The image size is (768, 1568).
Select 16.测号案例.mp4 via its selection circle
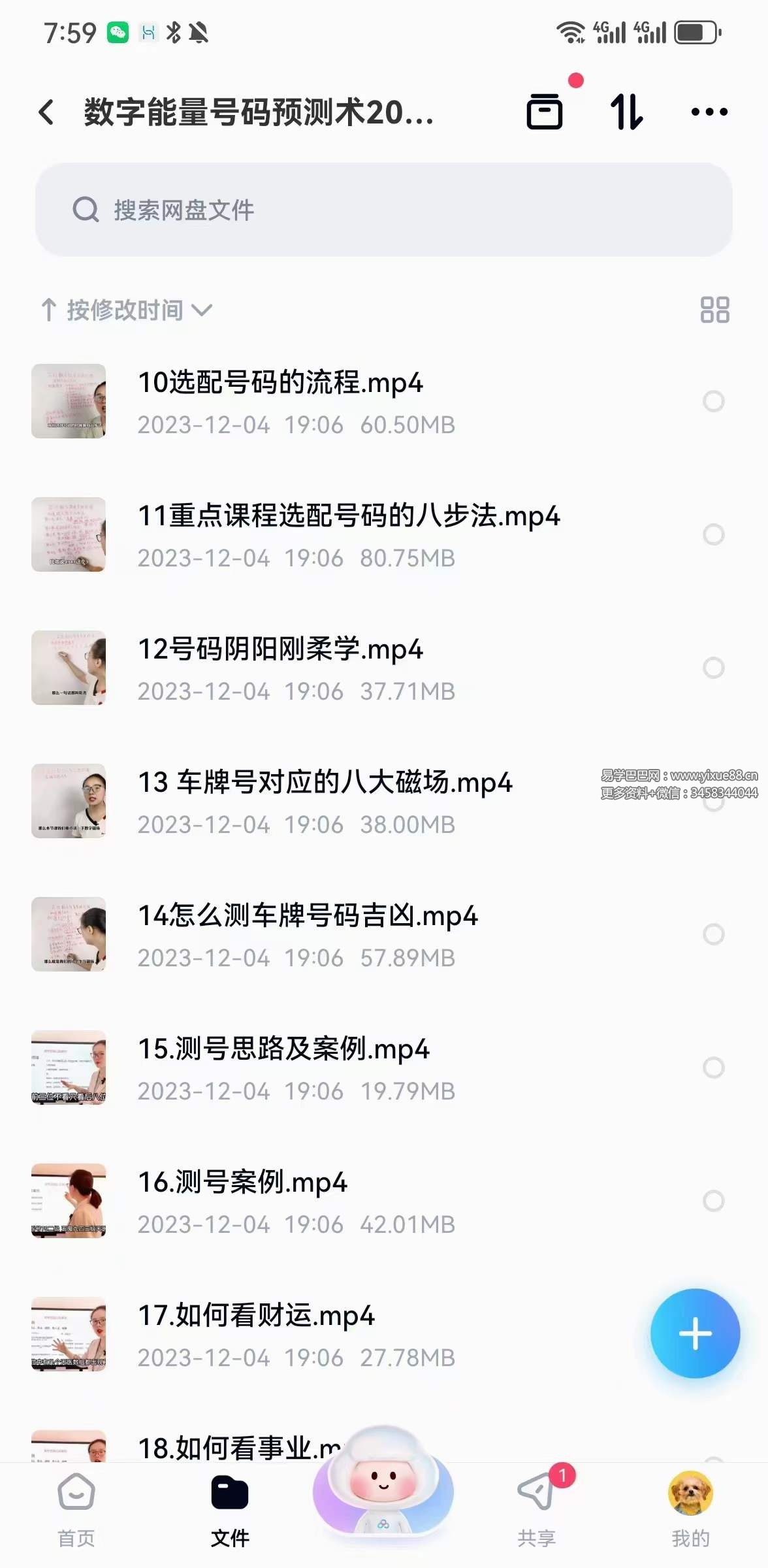pyautogui.click(x=714, y=1200)
